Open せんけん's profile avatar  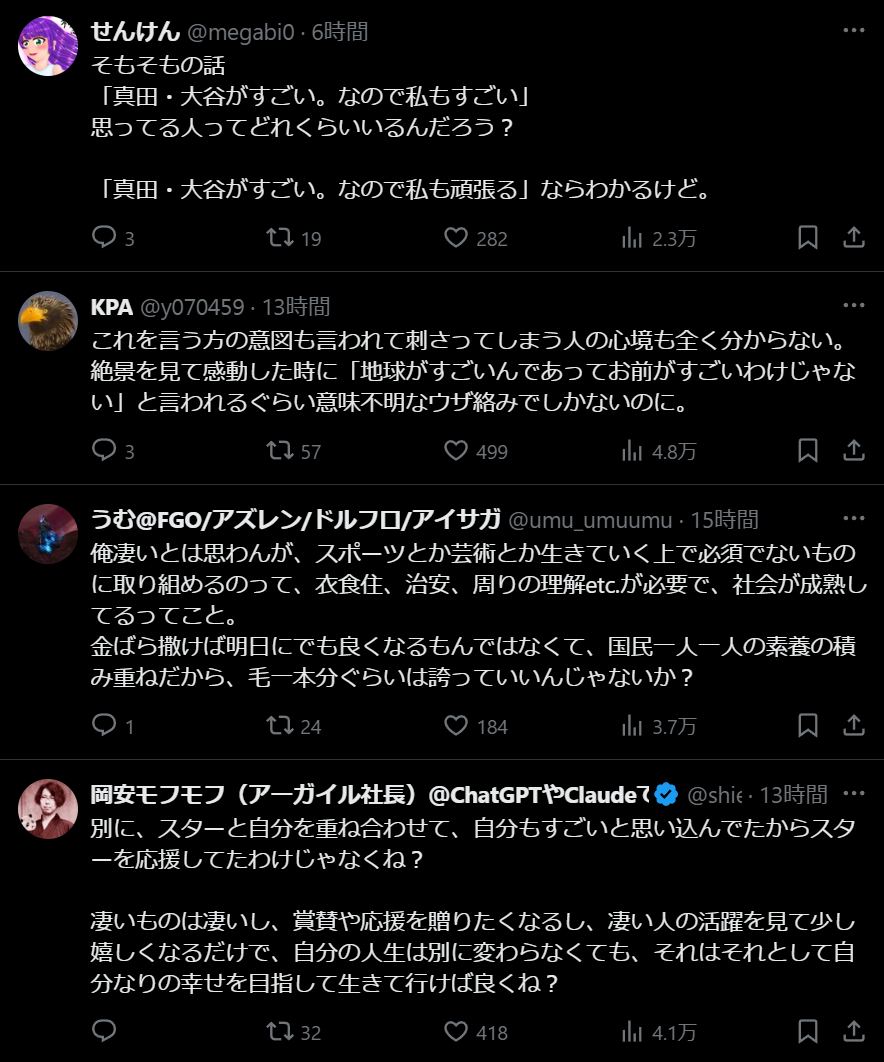click(47, 46)
